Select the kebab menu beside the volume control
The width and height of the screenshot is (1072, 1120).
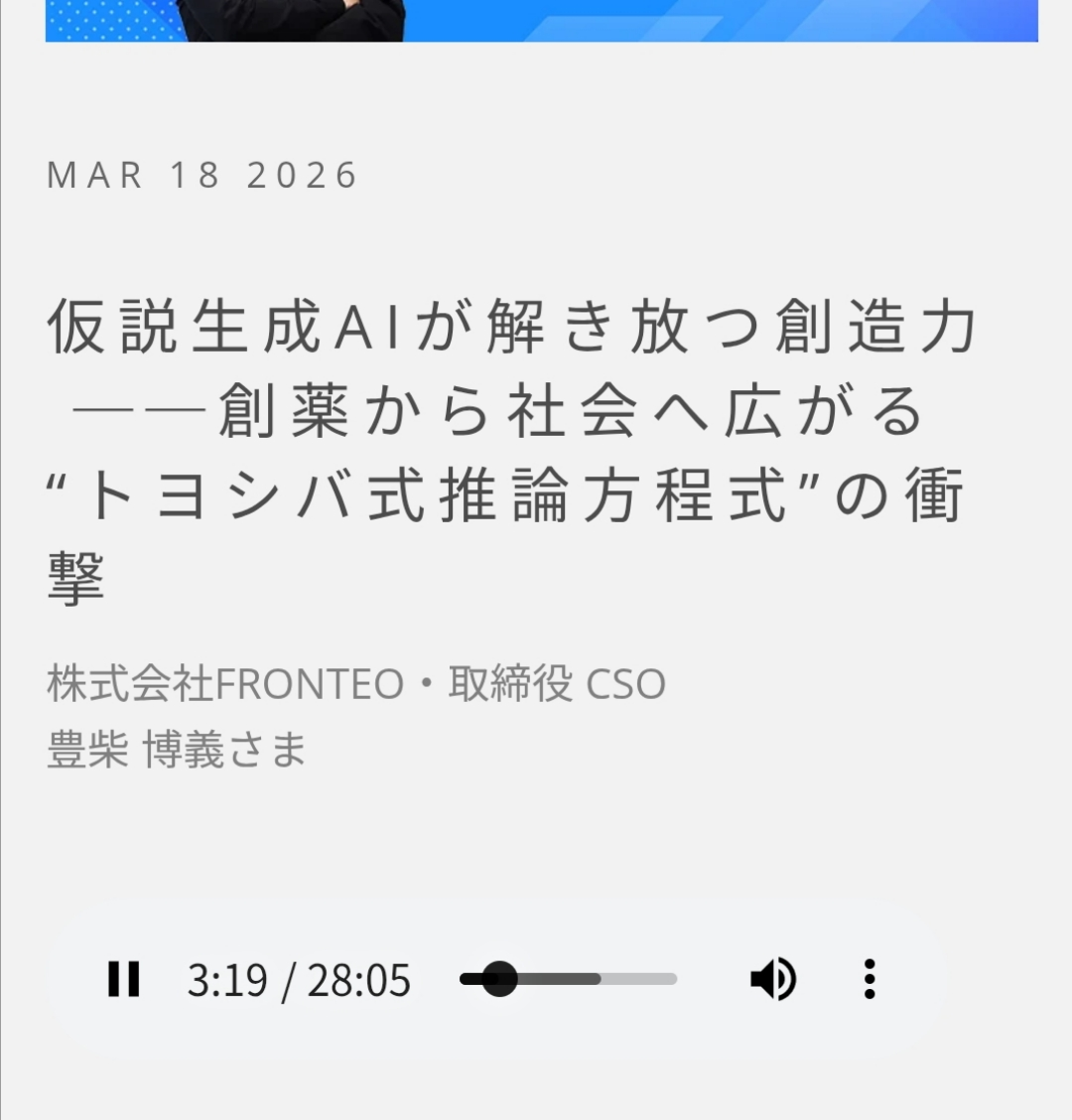tap(871, 980)
